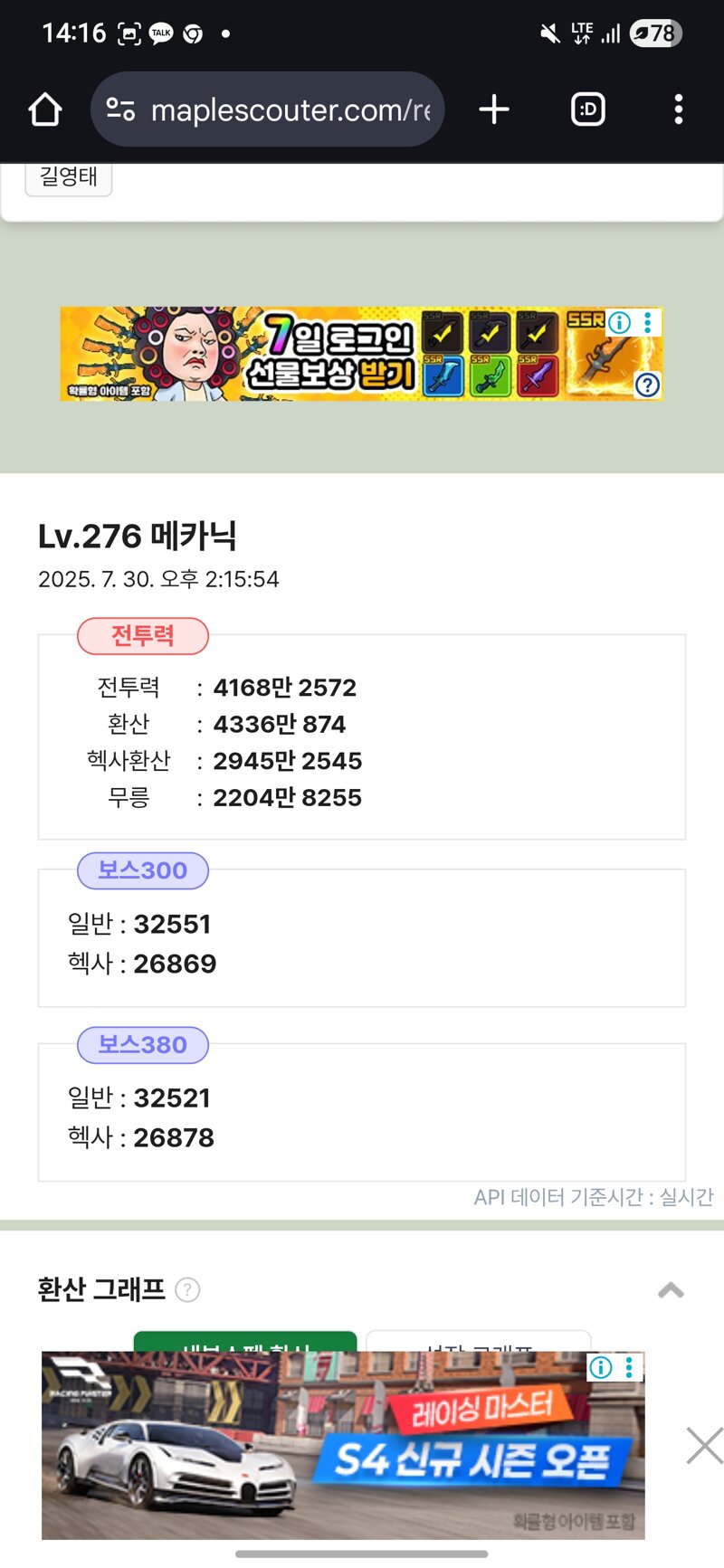
Task: Collapse the 환산 그래프 section
Action: click(x=671, y=1290)
